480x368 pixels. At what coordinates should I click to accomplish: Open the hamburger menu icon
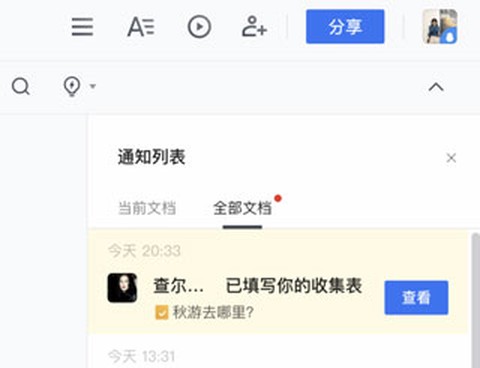[x=82, y=27]
